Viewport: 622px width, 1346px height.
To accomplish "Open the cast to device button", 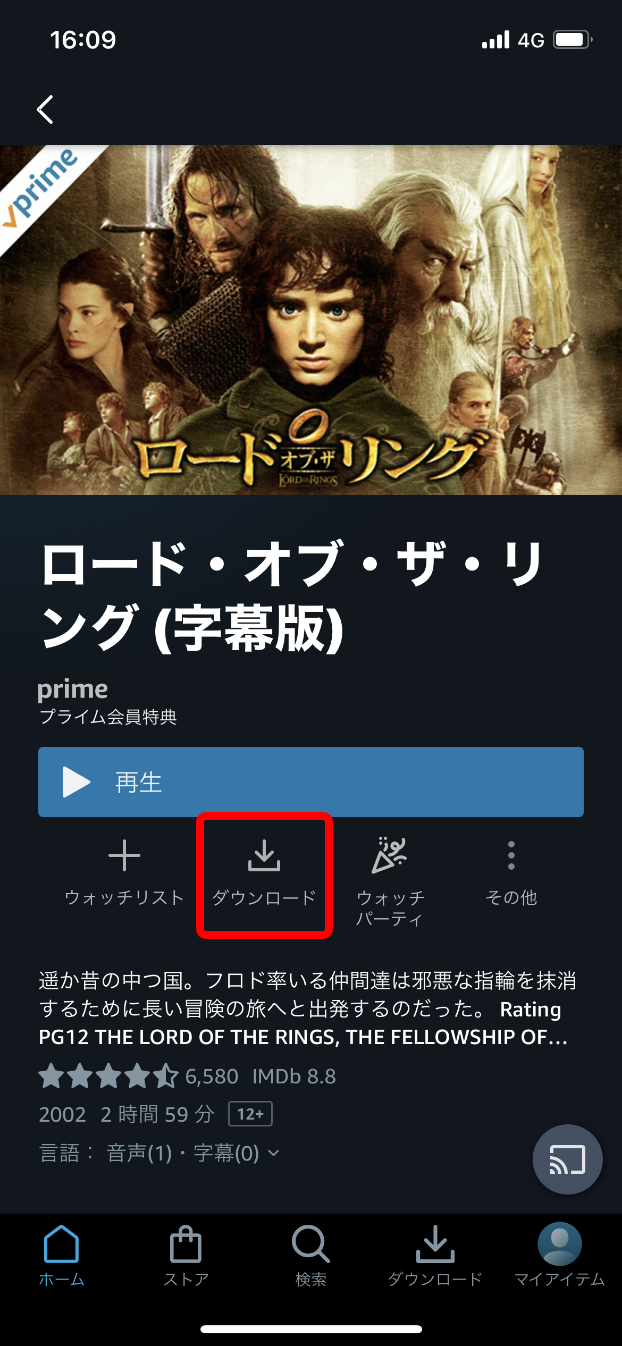I will (x=567, y=1160).
